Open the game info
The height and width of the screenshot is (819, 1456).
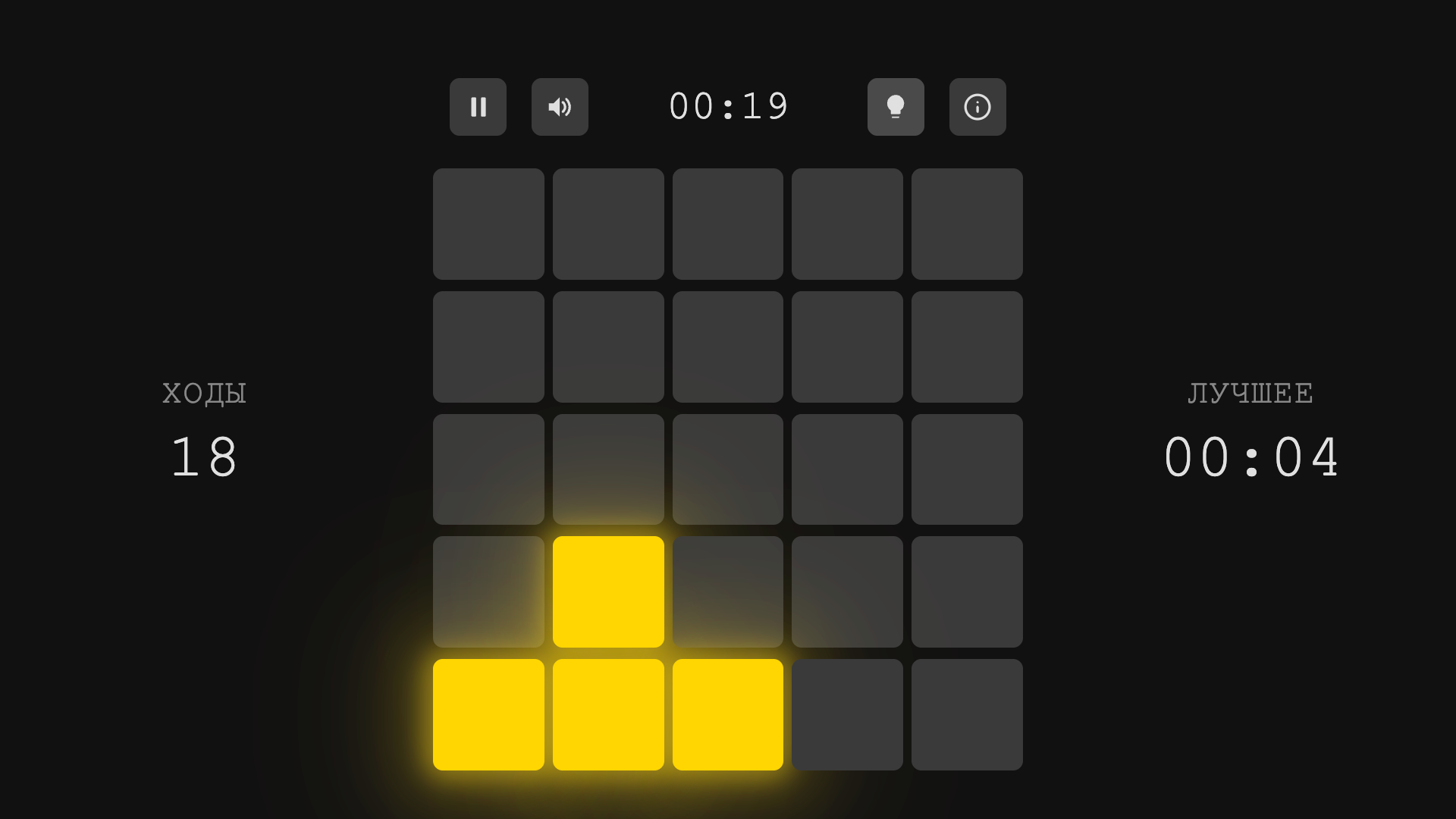977,107
